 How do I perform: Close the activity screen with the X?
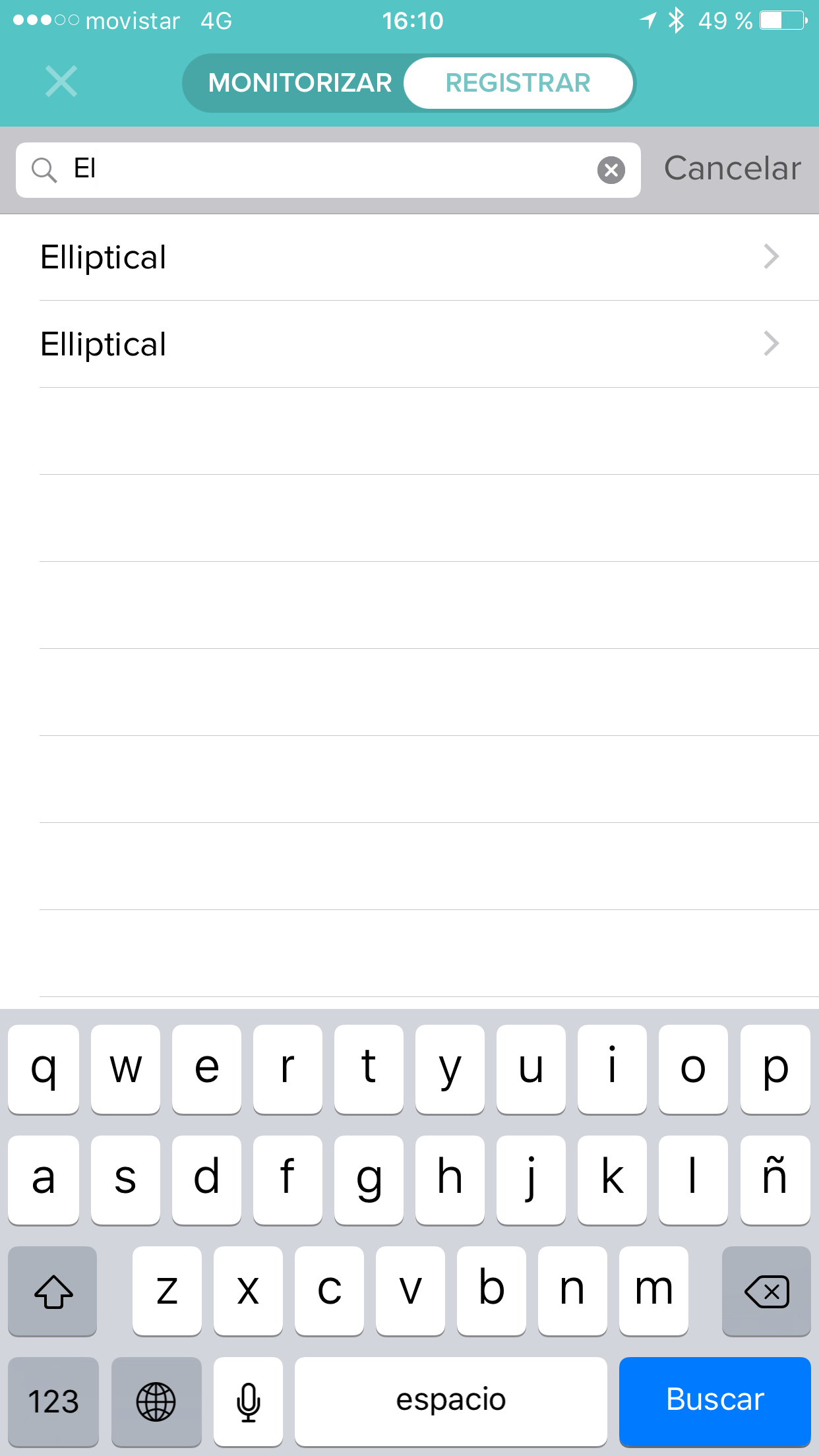point(61,82)
